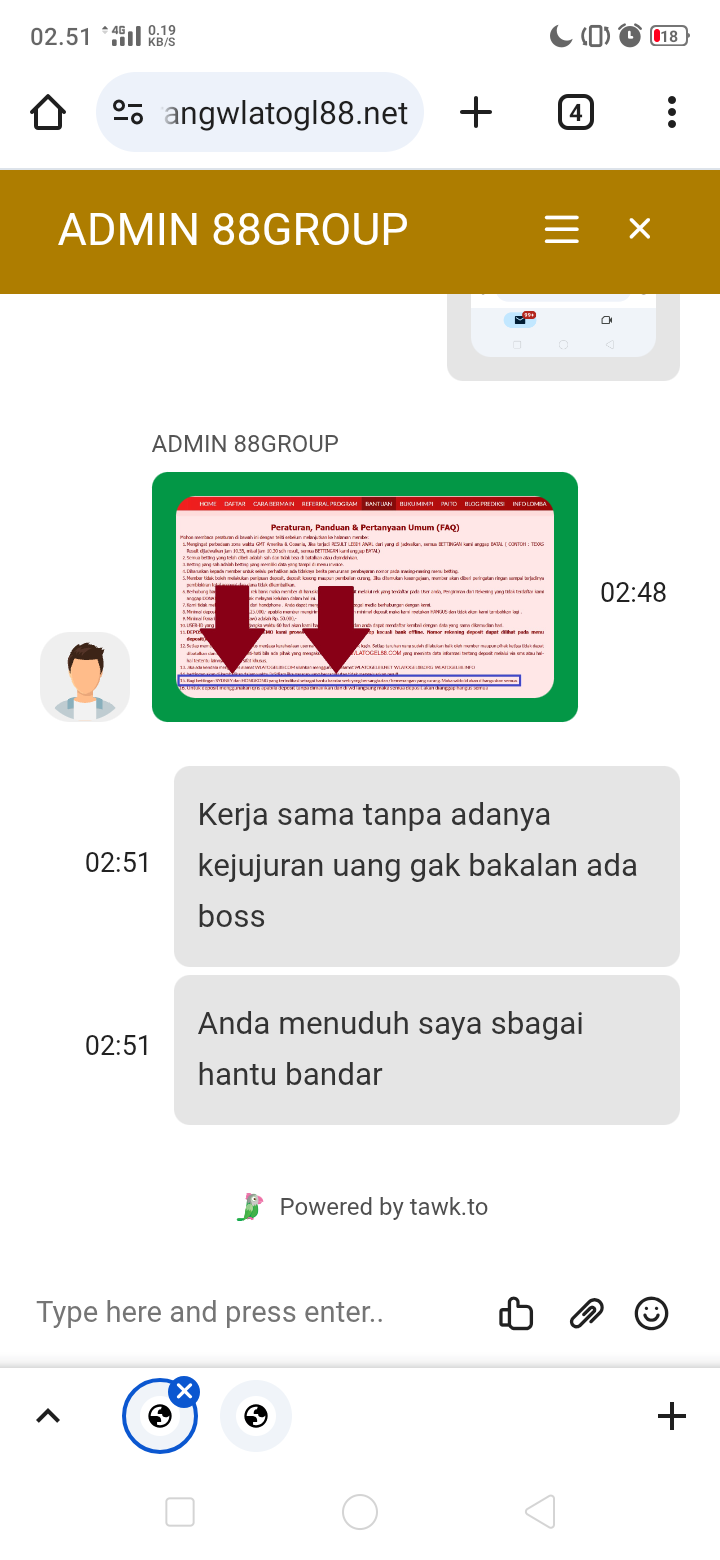Screen dimensions: 720x1560
Task: Open recent apps with the square button
Action: 180,1512
